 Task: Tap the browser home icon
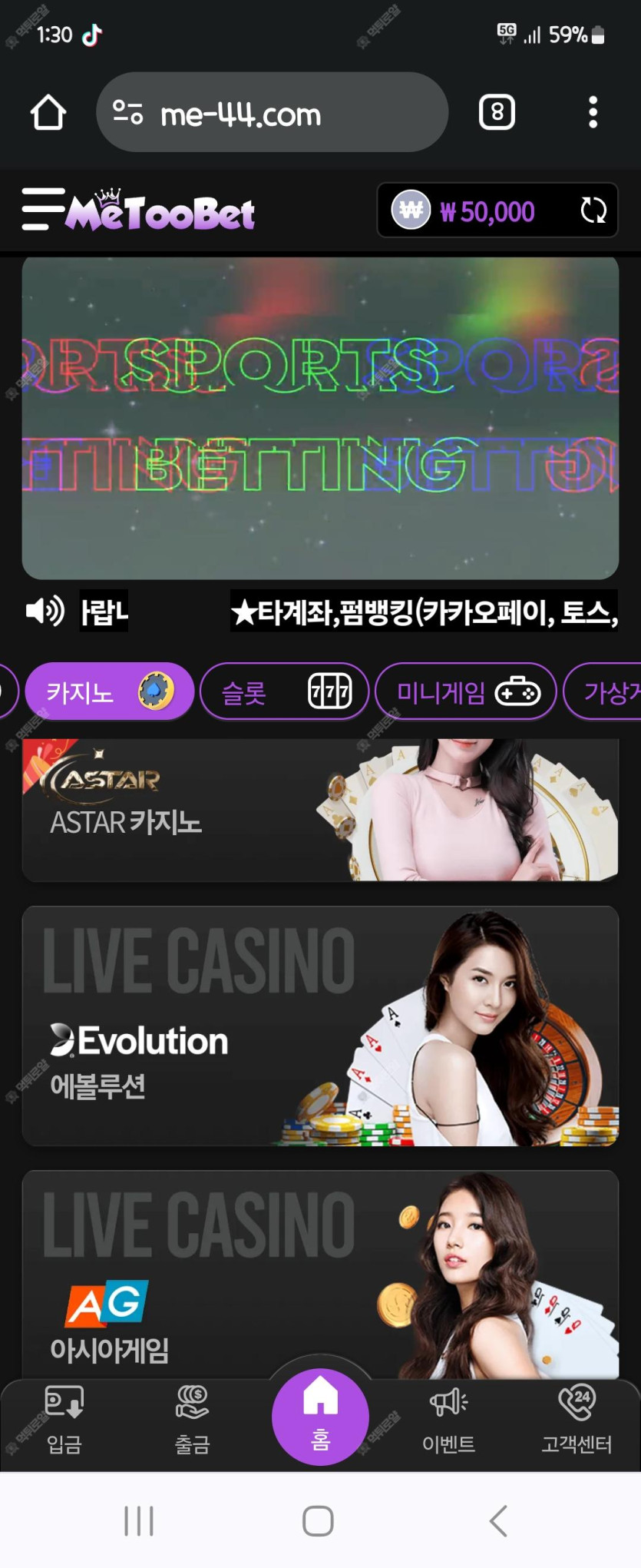click(48, 113)
